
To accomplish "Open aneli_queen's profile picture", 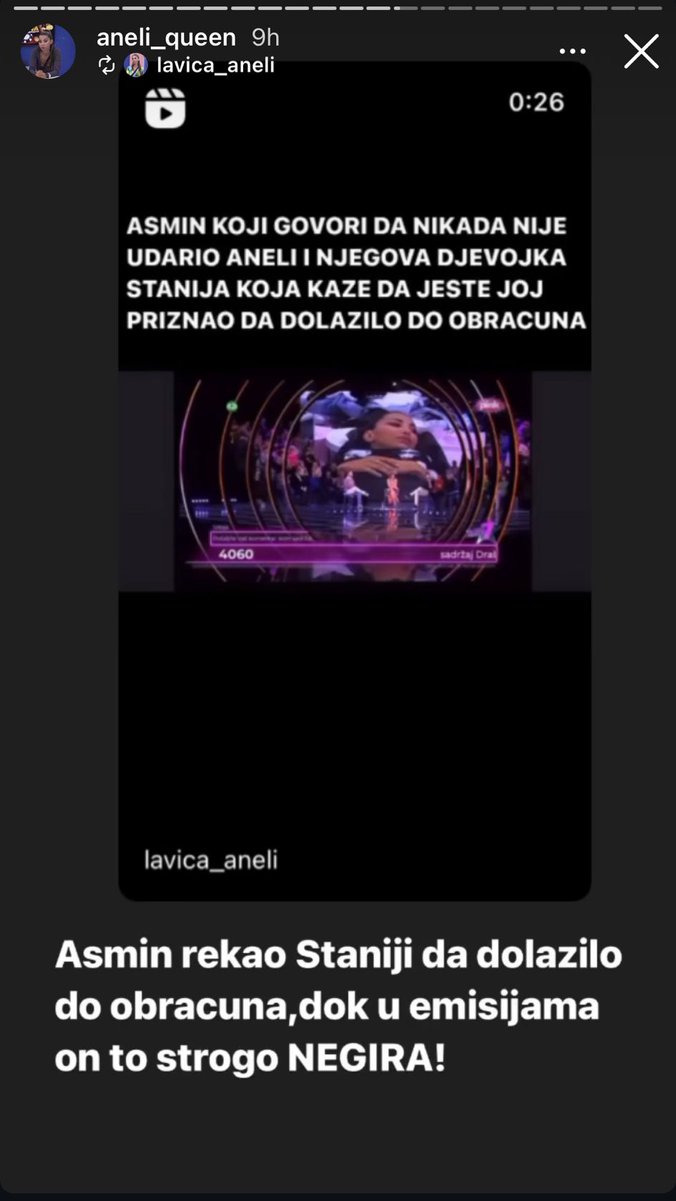I will 48,51.
